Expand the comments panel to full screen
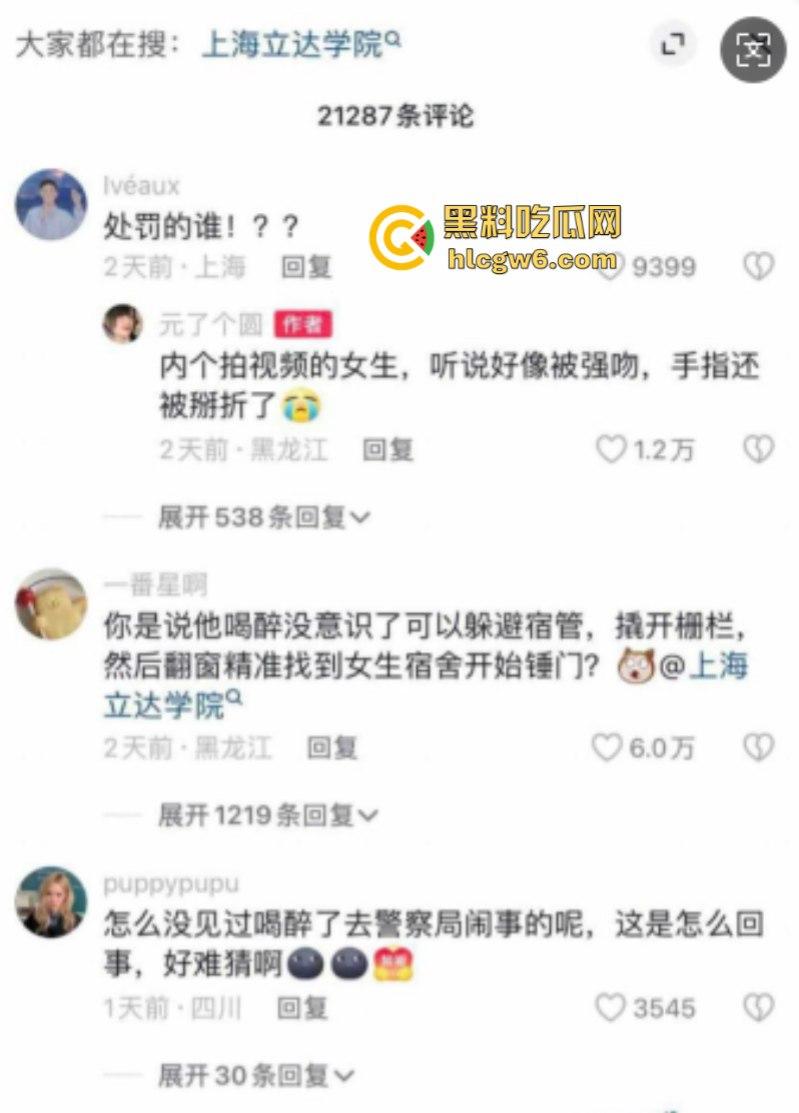Screen dimensions: 799x1113 (673, 44)
